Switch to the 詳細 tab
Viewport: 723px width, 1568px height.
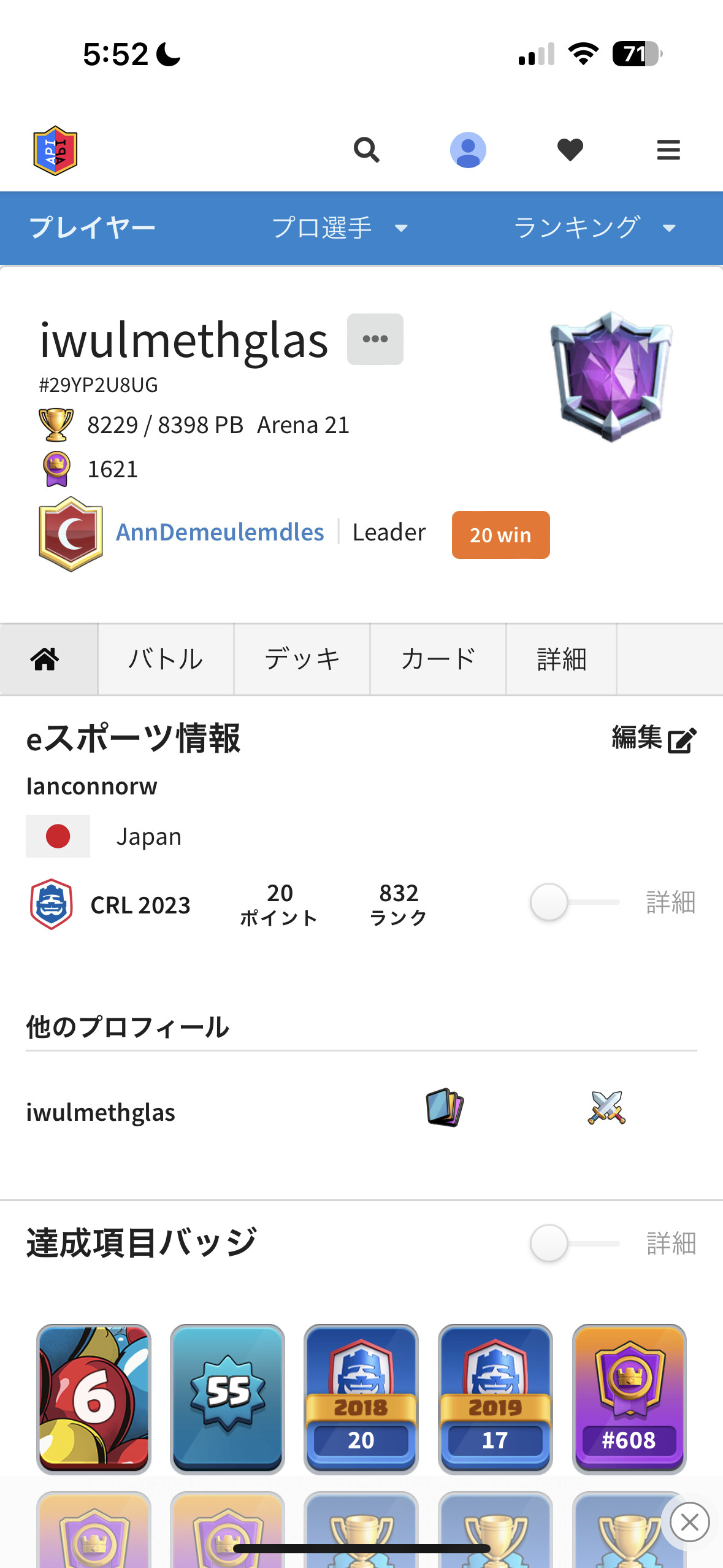pyautogui.click(x=561, y=659)
